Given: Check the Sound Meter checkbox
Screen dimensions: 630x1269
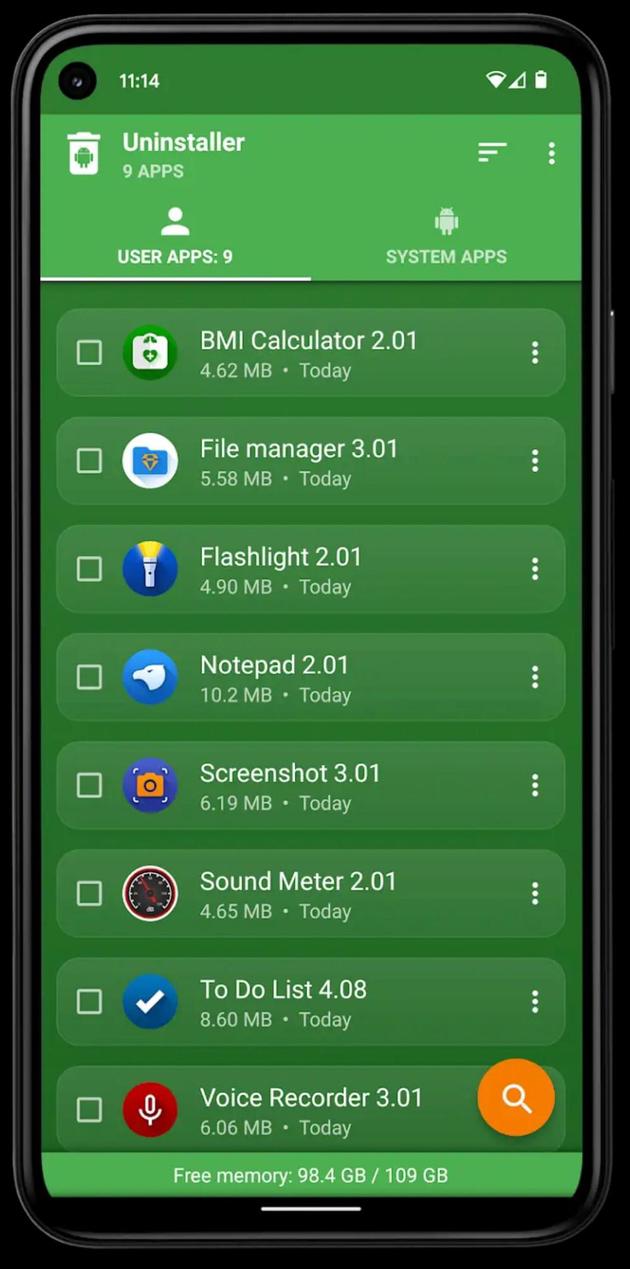Looking at the screenshot, I should [x=89, y=893].
